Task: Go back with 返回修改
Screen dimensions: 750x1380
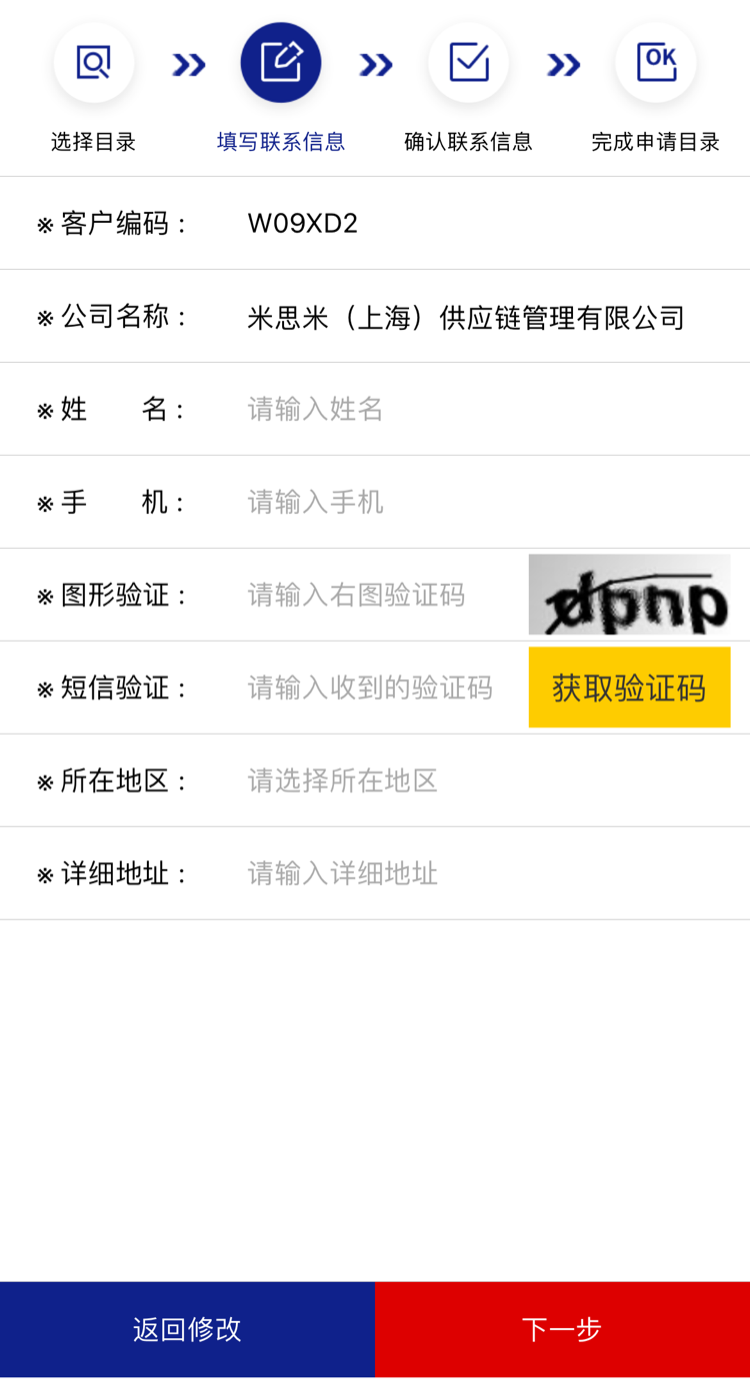Action: tap(187, 1329)
